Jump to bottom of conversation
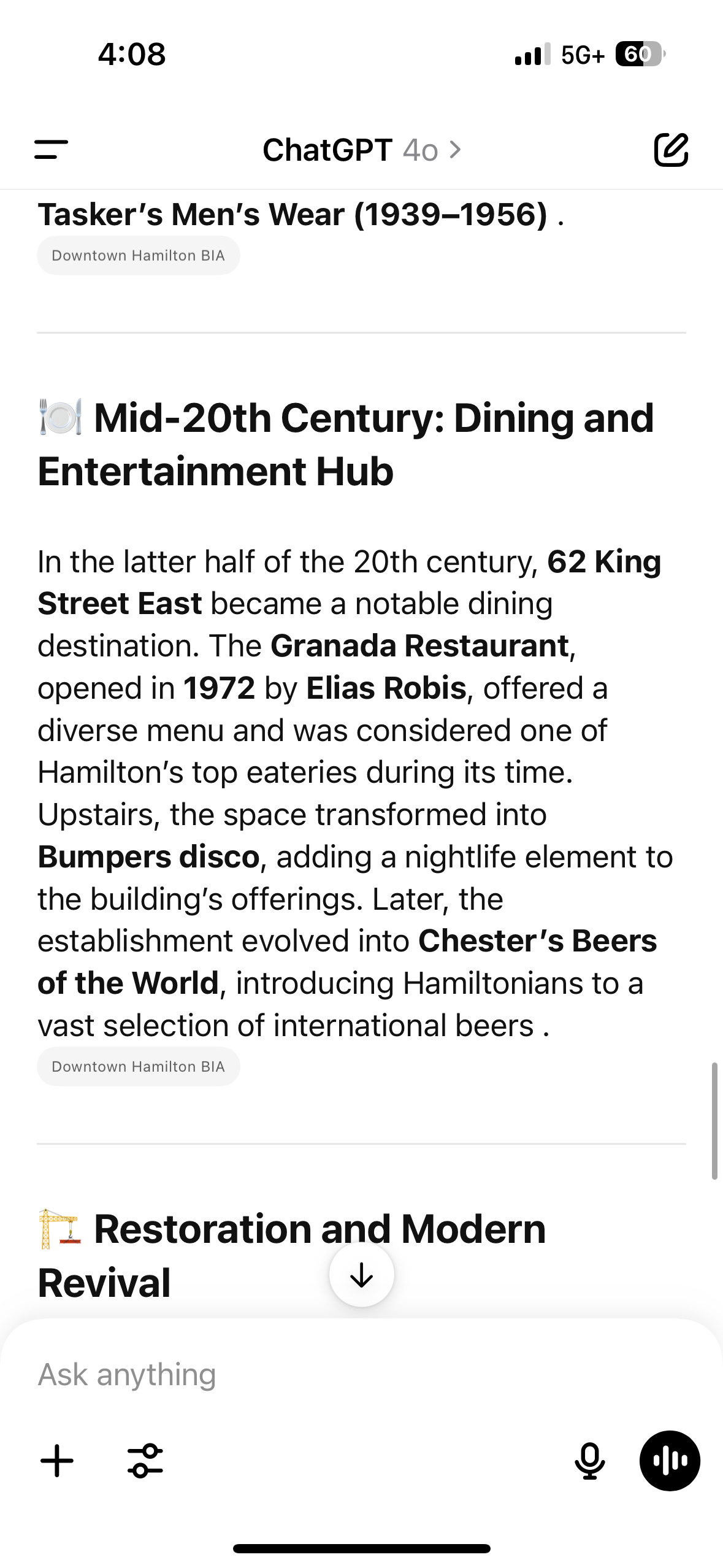723x1568 pixels. click(361, 1275)
